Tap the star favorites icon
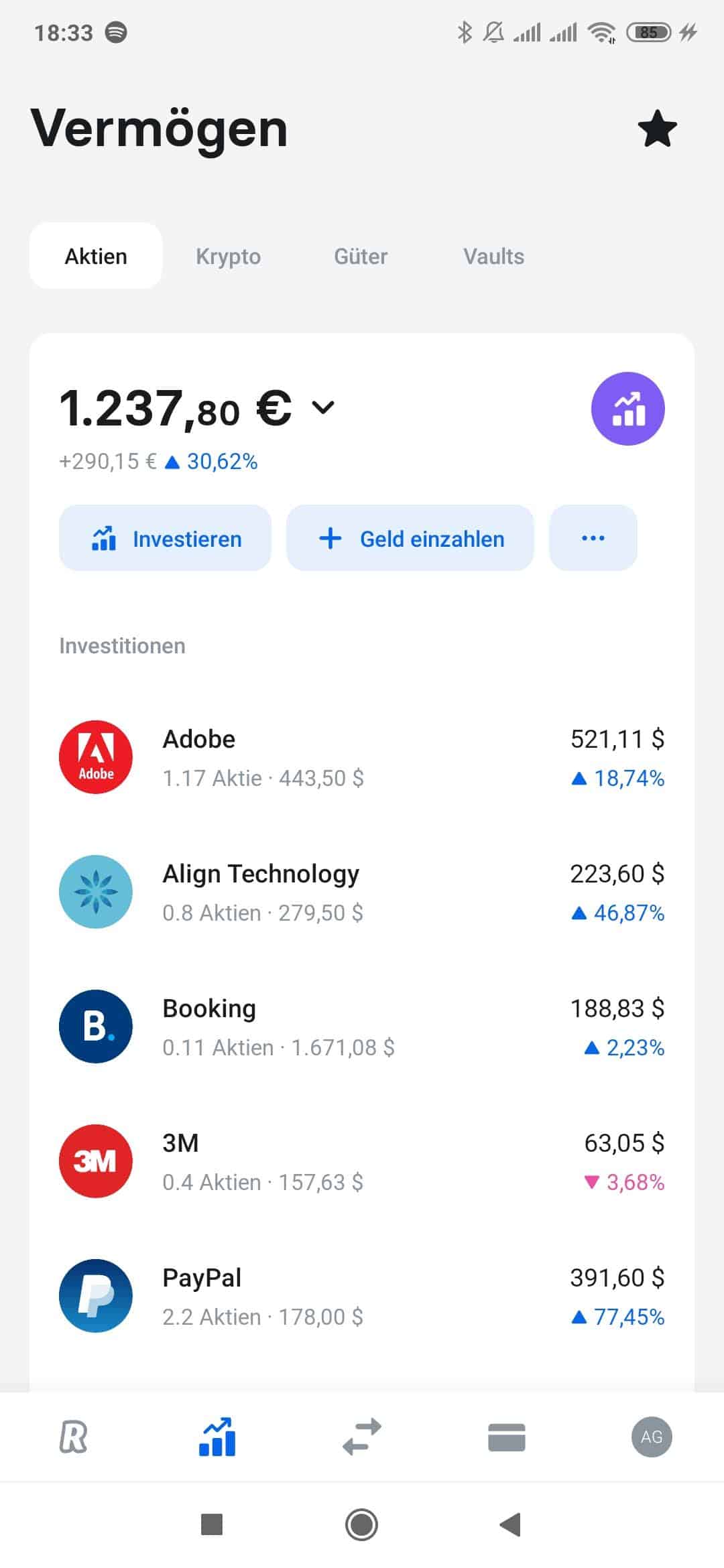This screenshot has width=724, height=1568. tap(657, 129)
